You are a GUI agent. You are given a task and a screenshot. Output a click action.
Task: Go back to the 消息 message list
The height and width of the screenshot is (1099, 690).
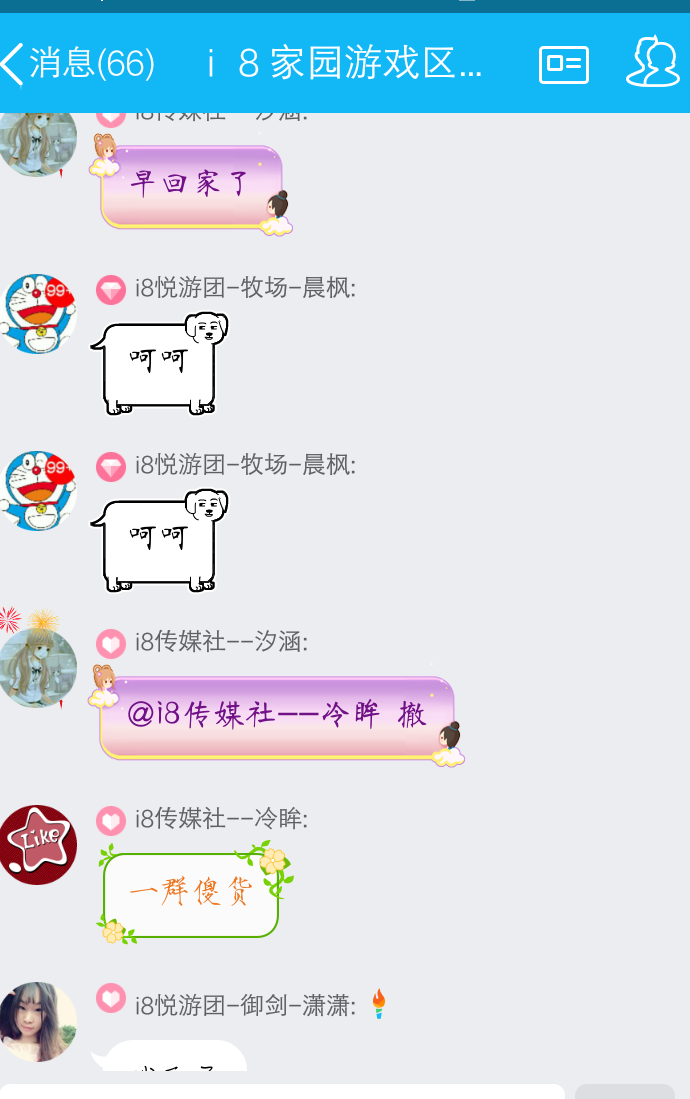[80, 64]
